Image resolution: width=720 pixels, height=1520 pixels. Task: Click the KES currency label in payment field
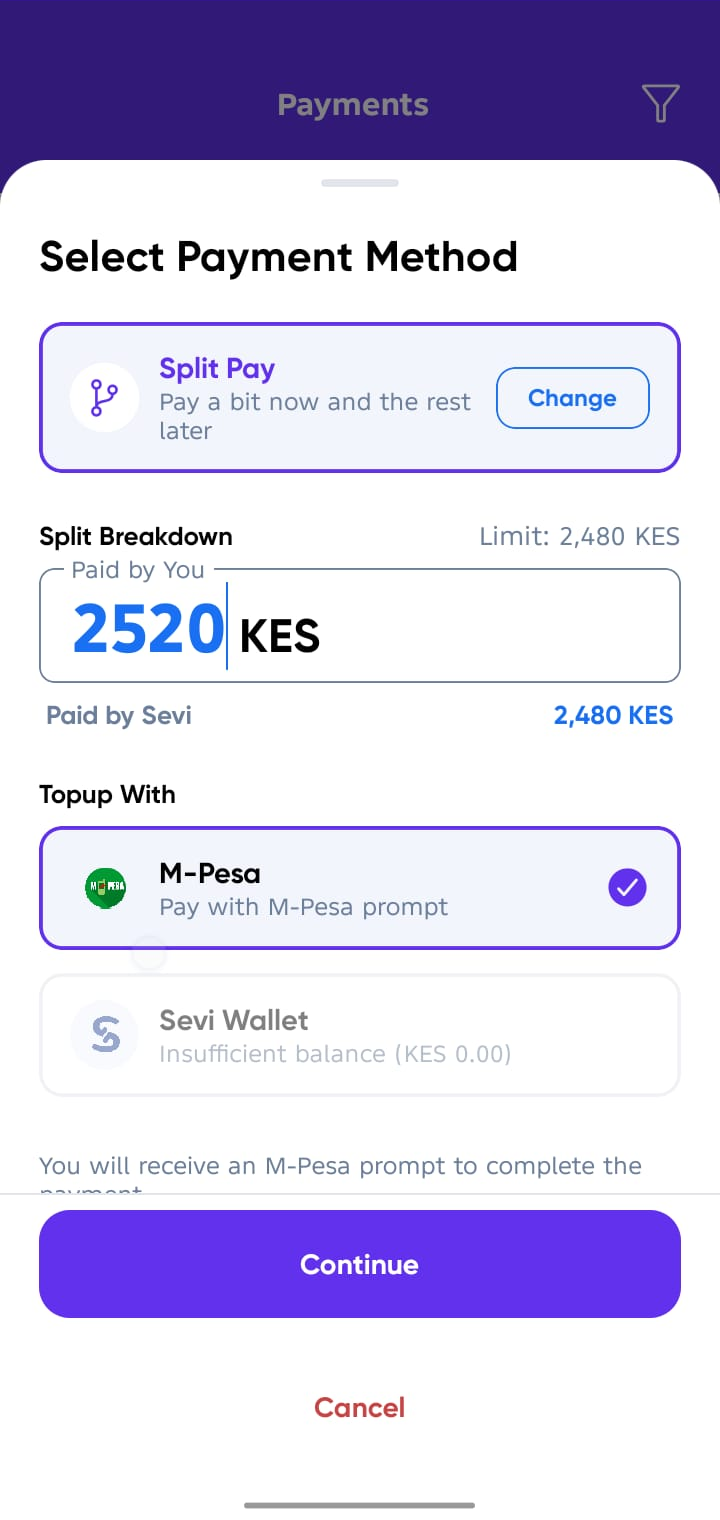pos(280,635)
